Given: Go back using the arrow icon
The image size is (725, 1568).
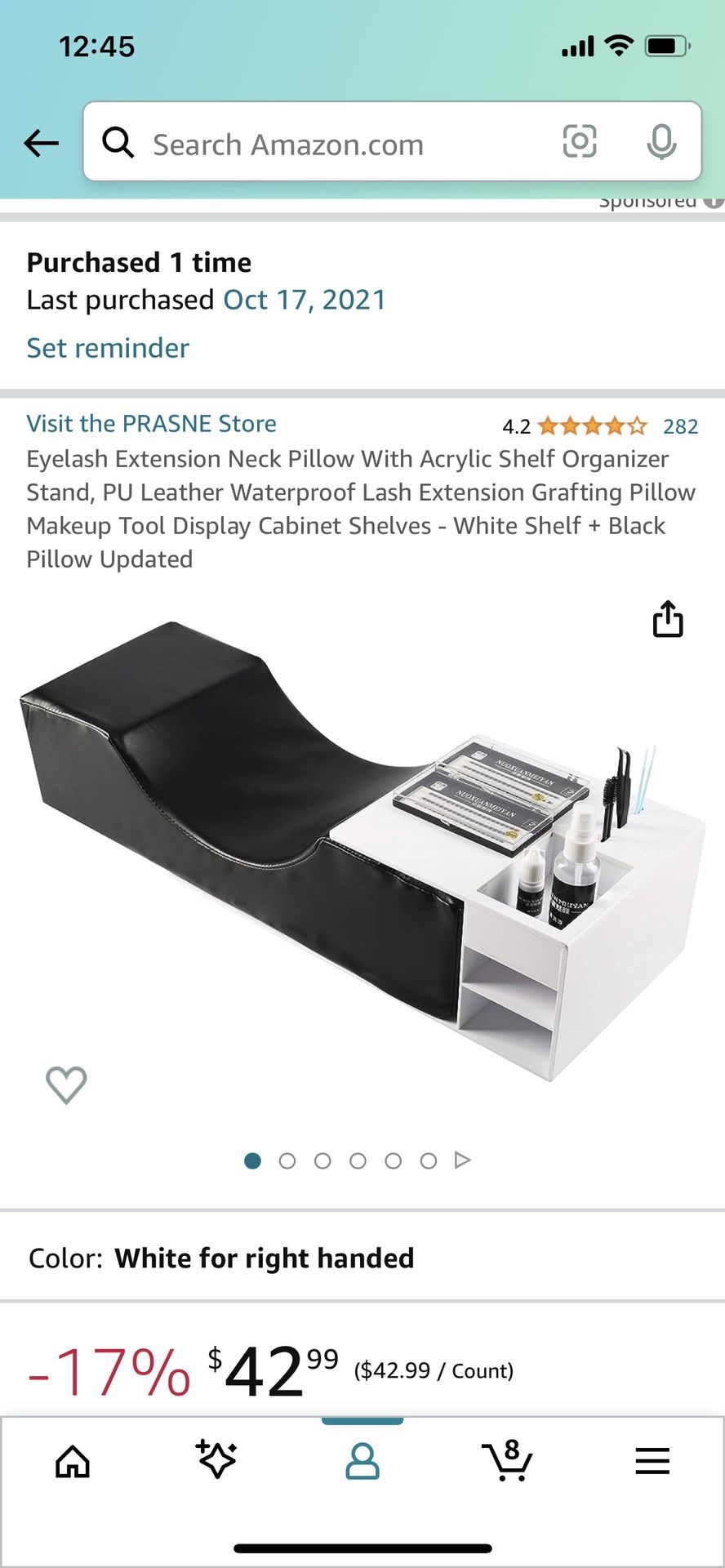Looking at the screenshot, I should coord(42,144).
